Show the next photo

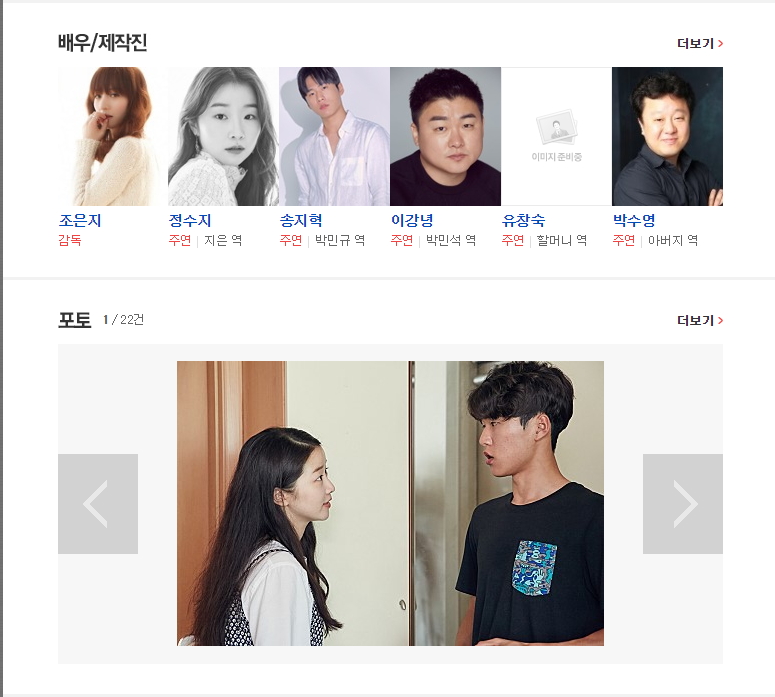pyautogui.click(x=682, y=504)
